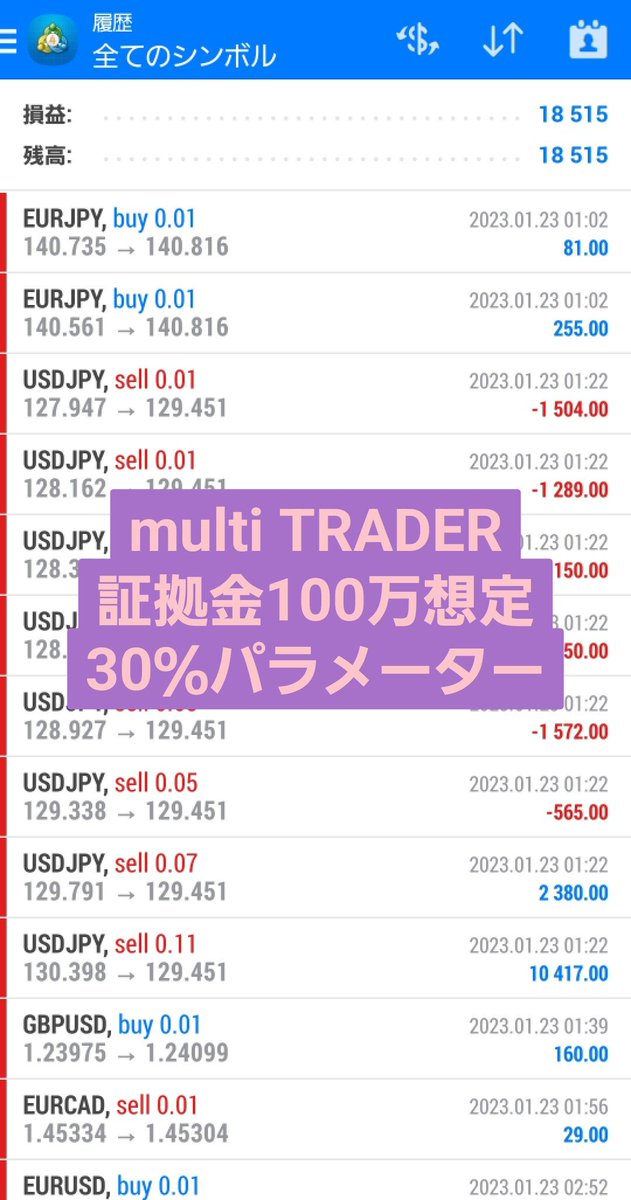Expand the EURJPY trade with 255.00 profit
Image resolution: width=631 pixels, height=1200 pixels.
point(315,313)
